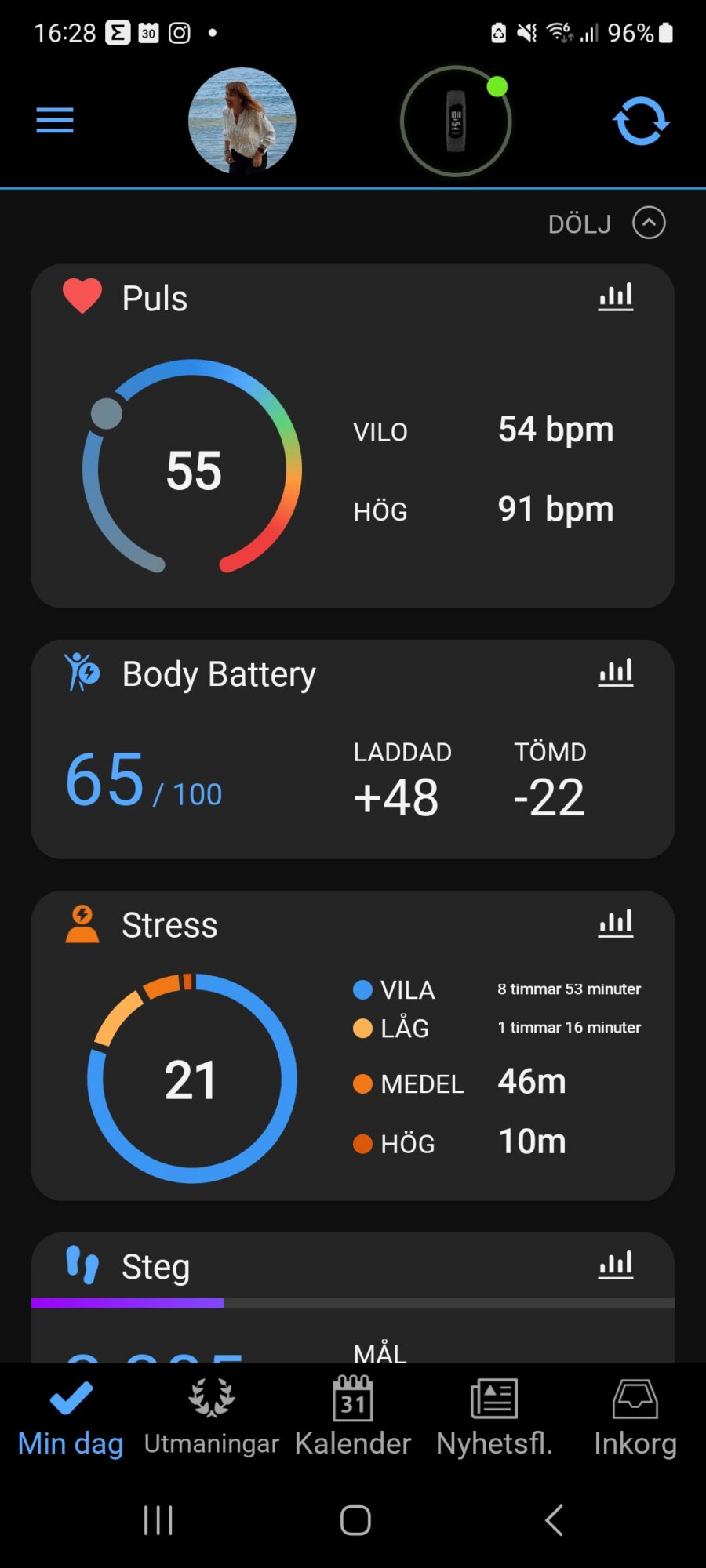Open the hamburger drawer menu
This screenshot has width=706, height=1568.
(55, 121)
